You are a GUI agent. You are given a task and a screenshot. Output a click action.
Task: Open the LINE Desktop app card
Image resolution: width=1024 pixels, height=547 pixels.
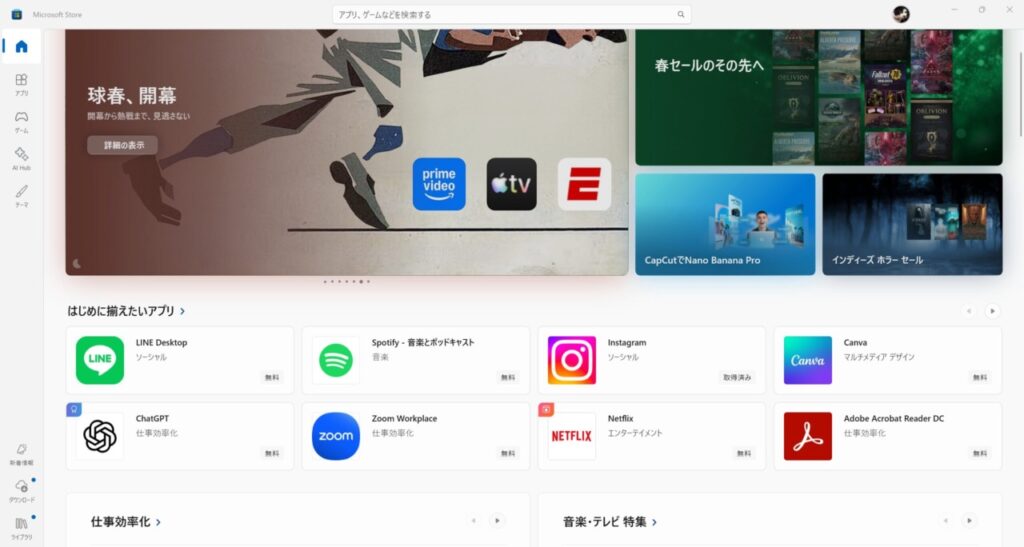tap(180, 360)
